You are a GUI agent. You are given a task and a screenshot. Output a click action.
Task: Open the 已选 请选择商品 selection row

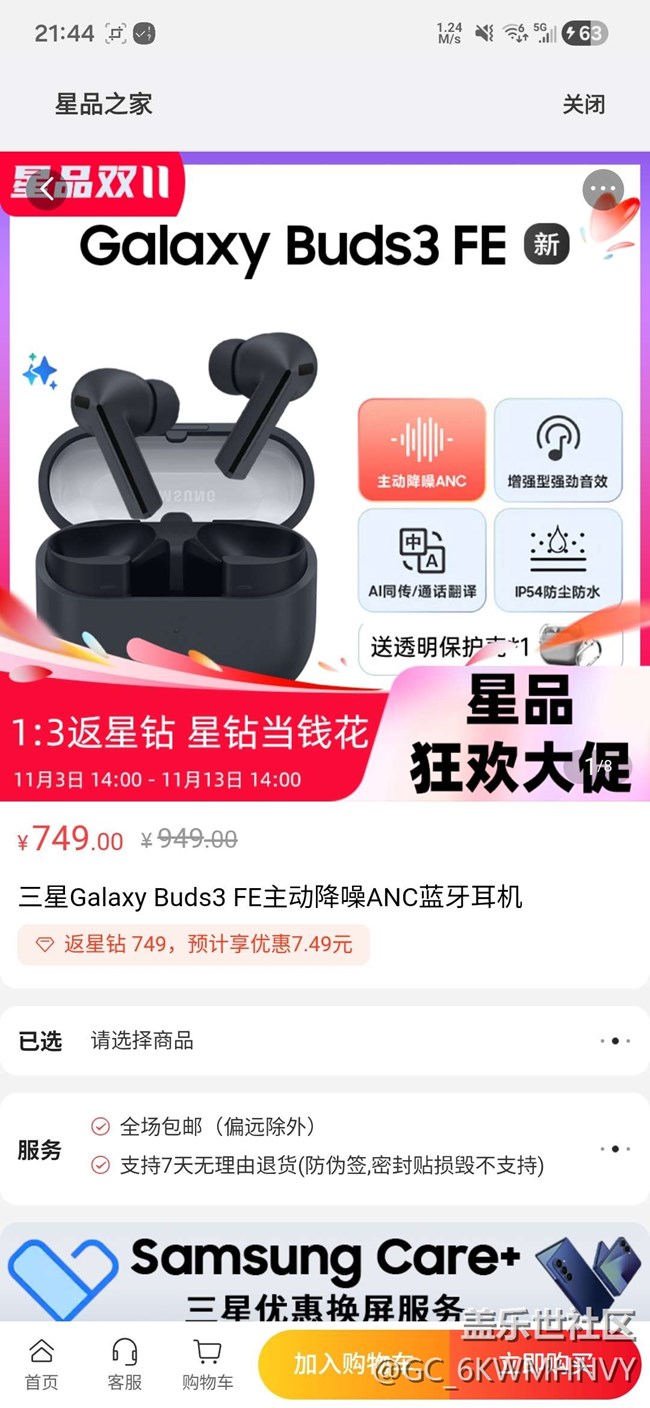tap(324, 1041)
